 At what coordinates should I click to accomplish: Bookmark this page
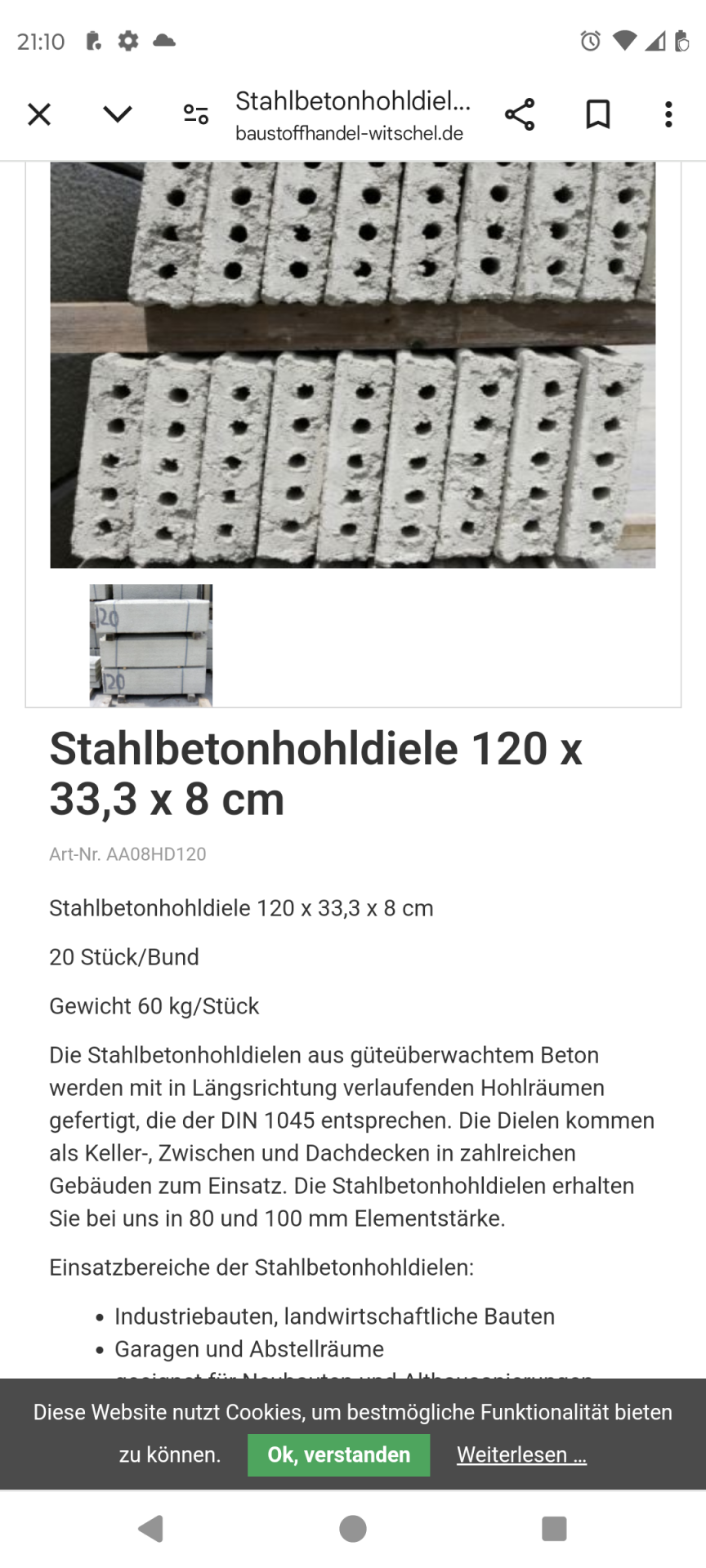(598, 114)
